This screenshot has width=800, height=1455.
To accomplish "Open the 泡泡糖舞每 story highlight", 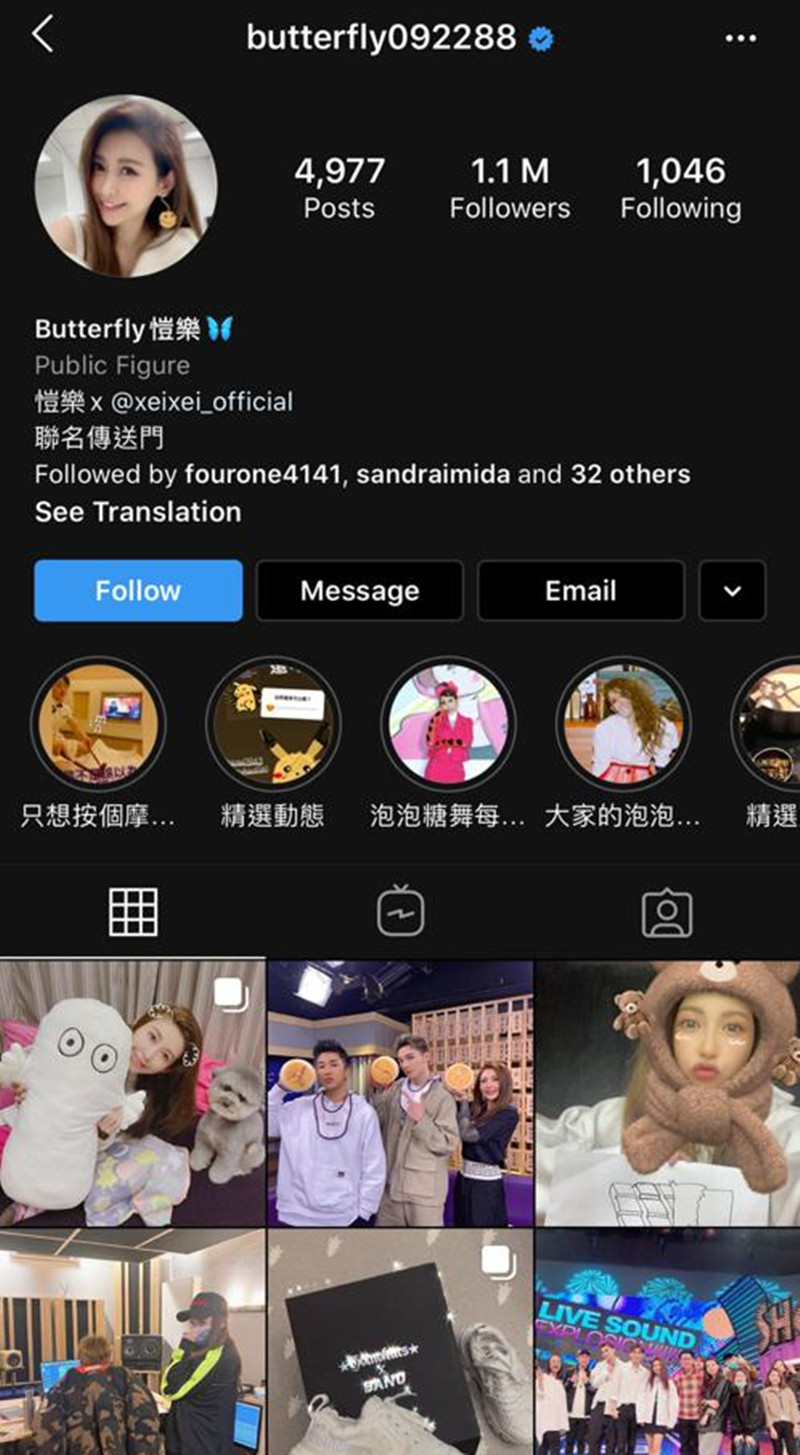I will tap(448, 723).
